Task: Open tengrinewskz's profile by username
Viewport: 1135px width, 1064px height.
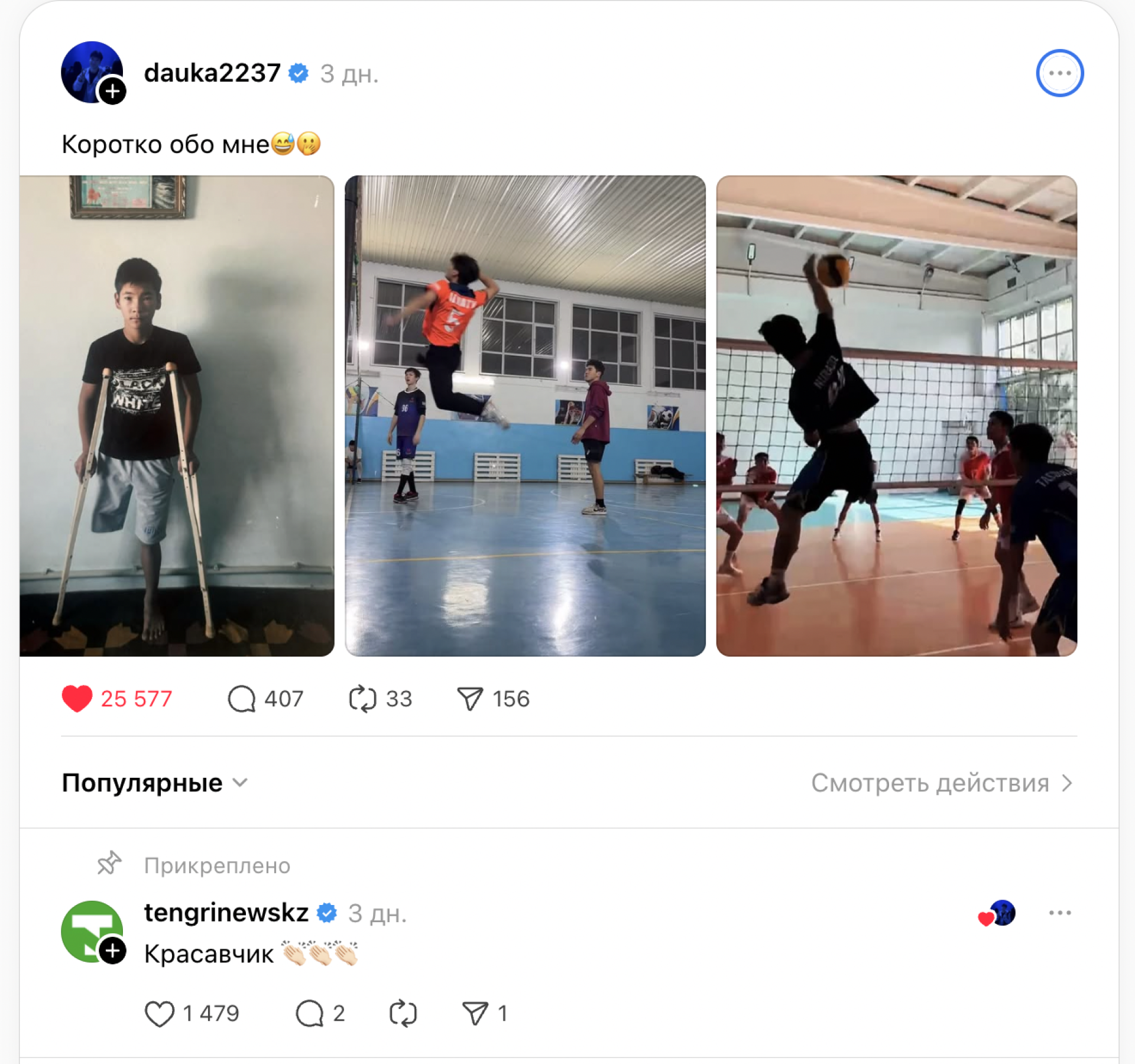Action: point(226,913)
